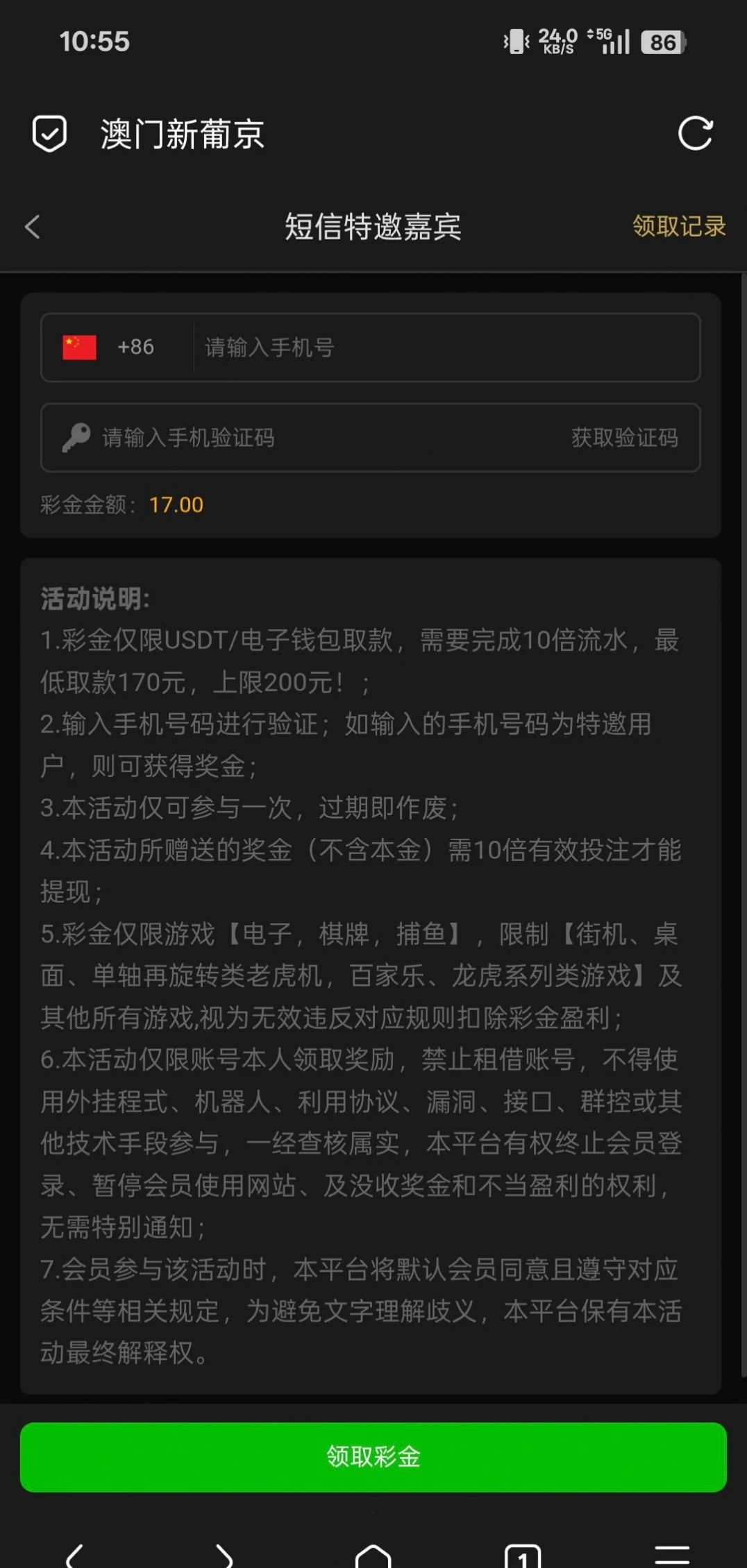Open 领取记录 claim history
747x1568 pixels.
678,226
